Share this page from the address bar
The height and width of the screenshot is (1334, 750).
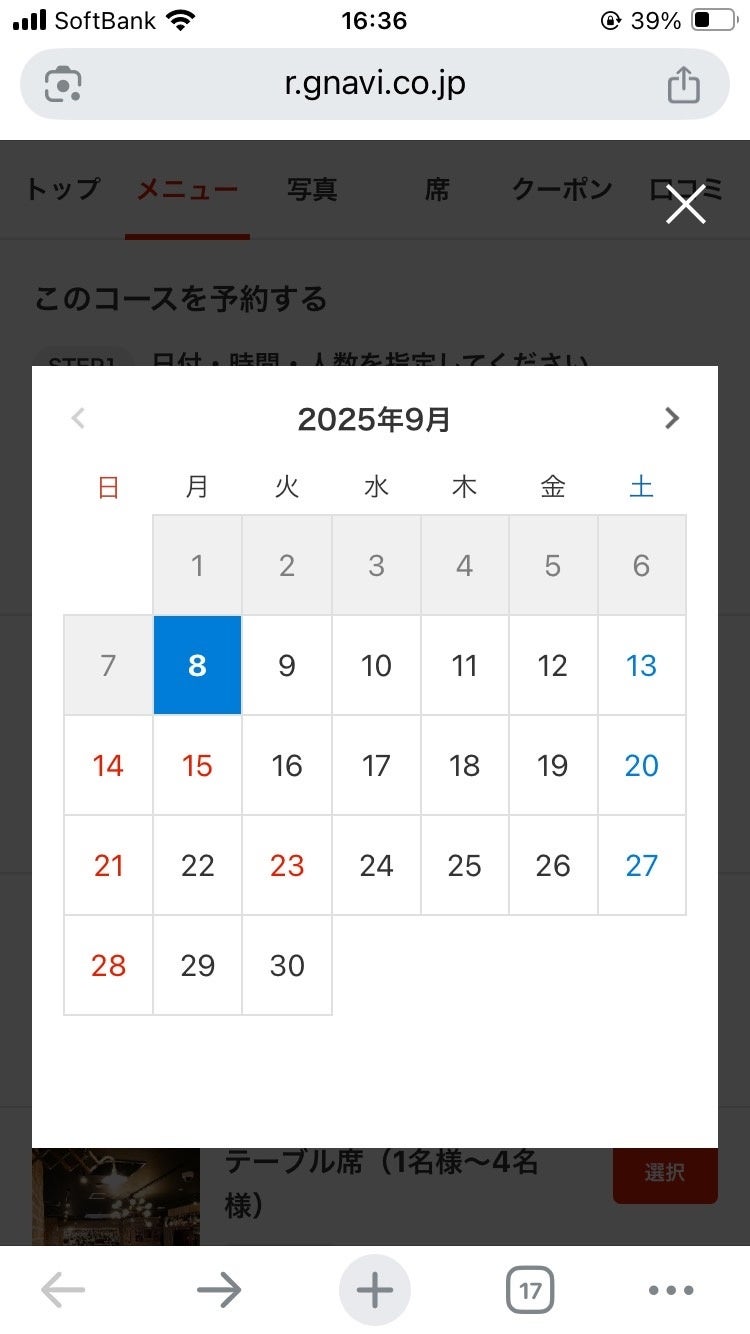pos(683,84)
